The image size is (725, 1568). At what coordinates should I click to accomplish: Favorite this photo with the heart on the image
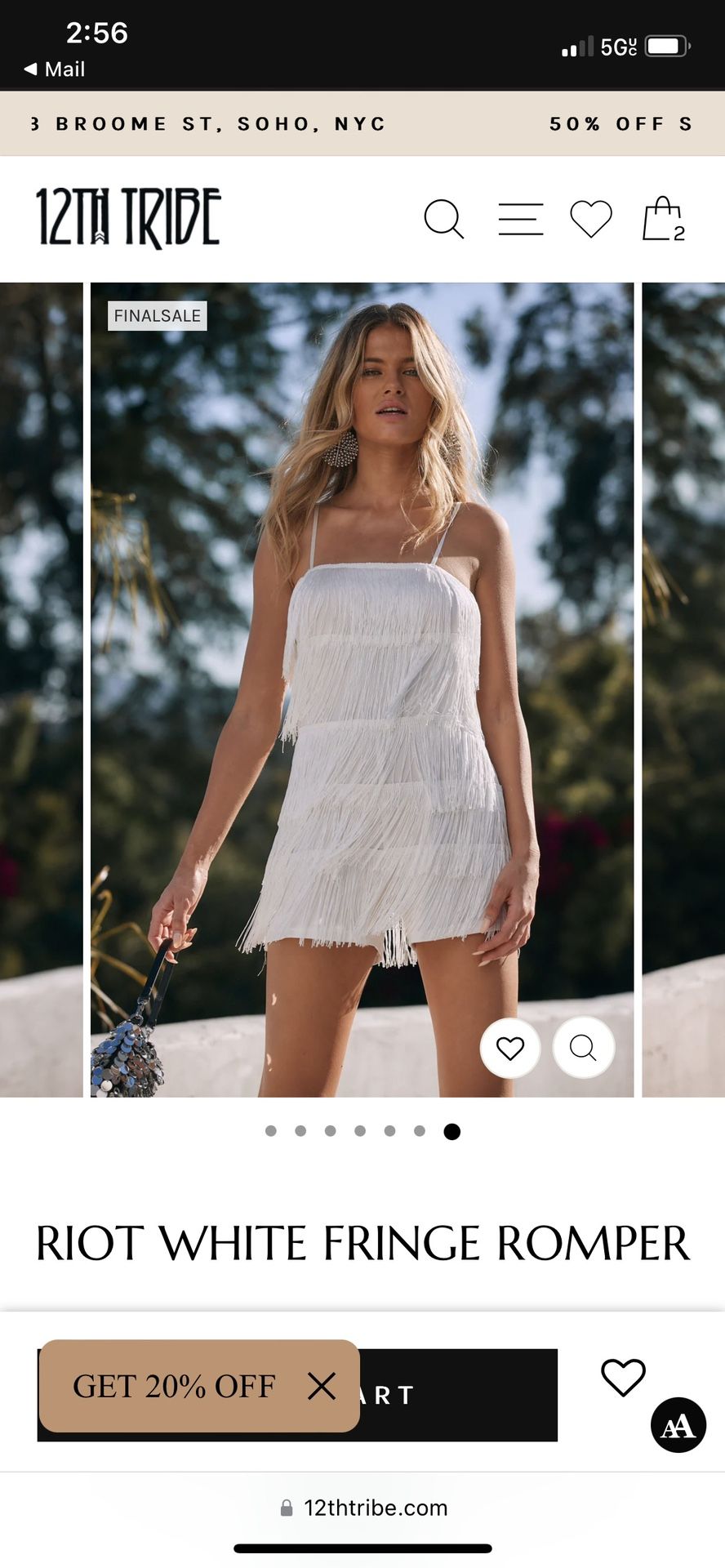point(510,1048)
